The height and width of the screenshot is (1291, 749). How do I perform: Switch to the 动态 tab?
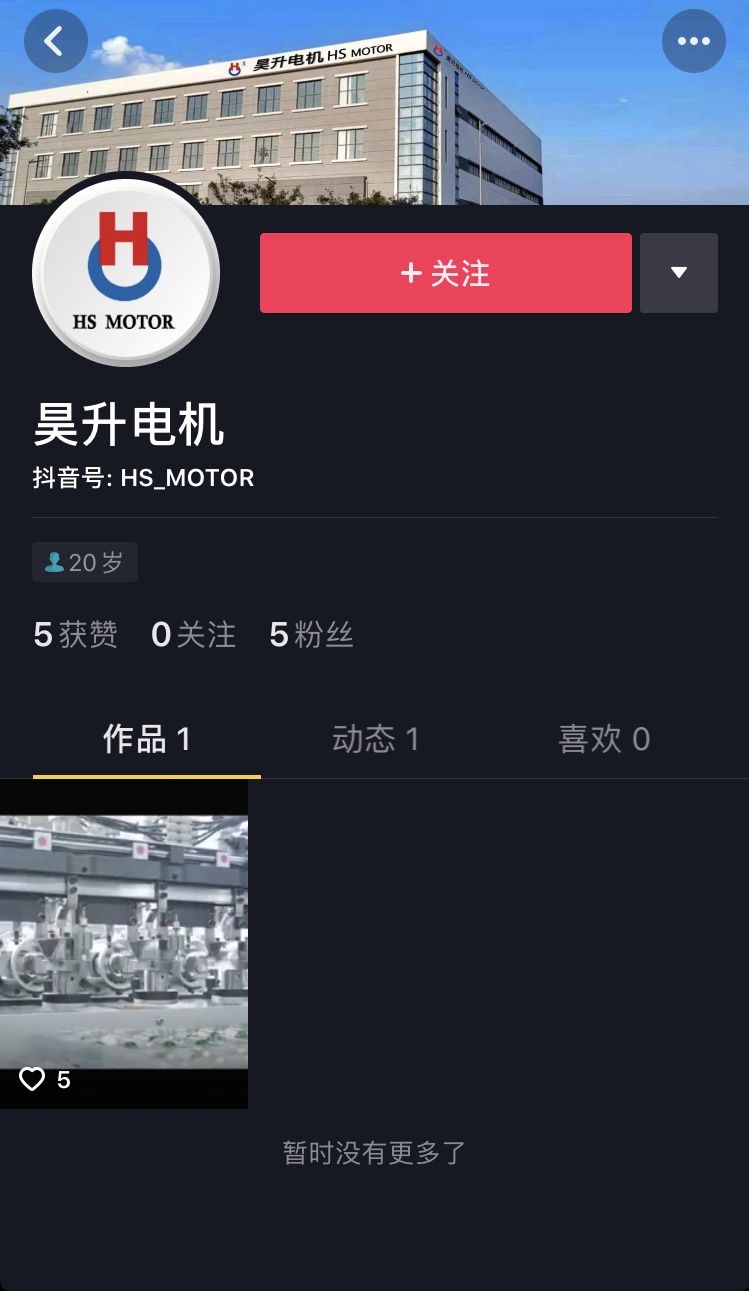click(375, 740)
